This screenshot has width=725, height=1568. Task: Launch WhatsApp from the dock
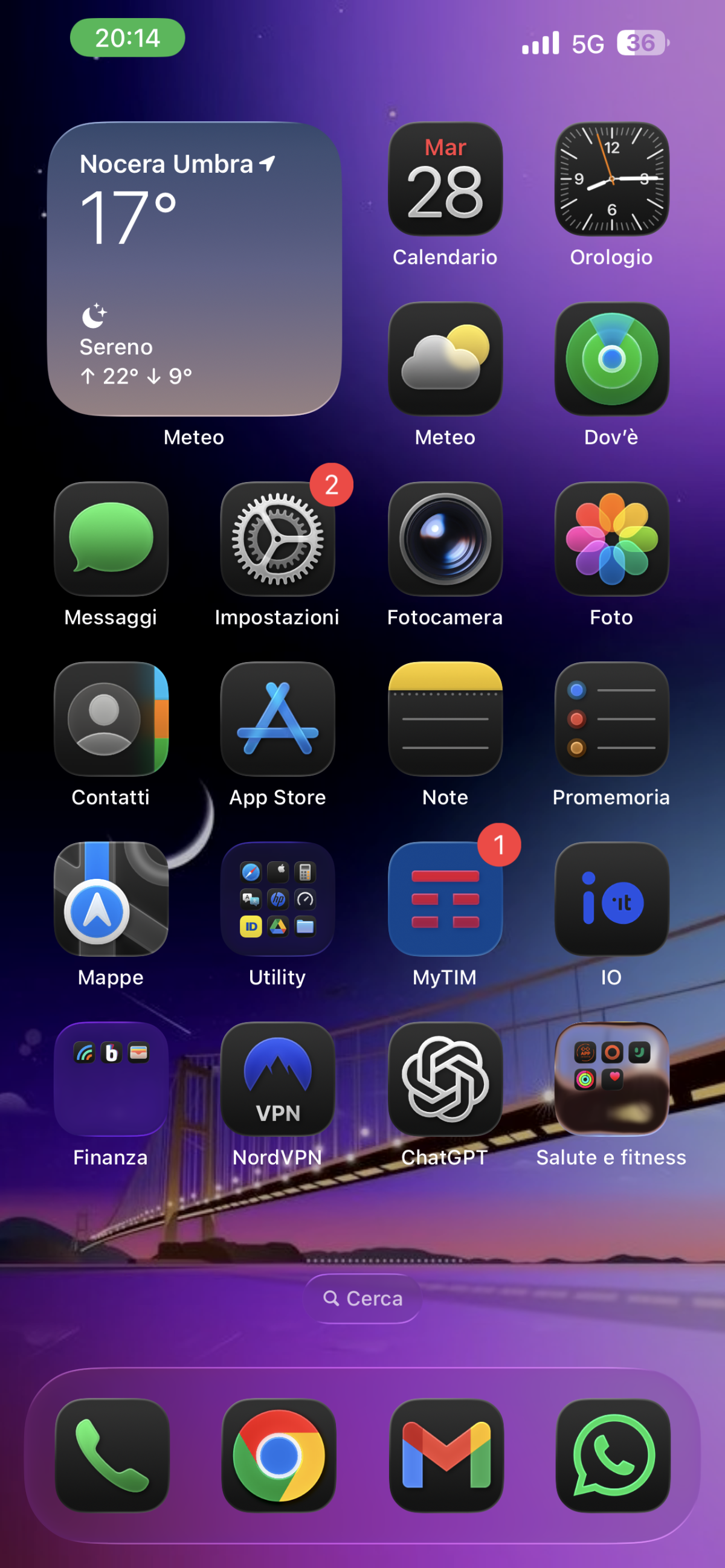pos(613,1456)
